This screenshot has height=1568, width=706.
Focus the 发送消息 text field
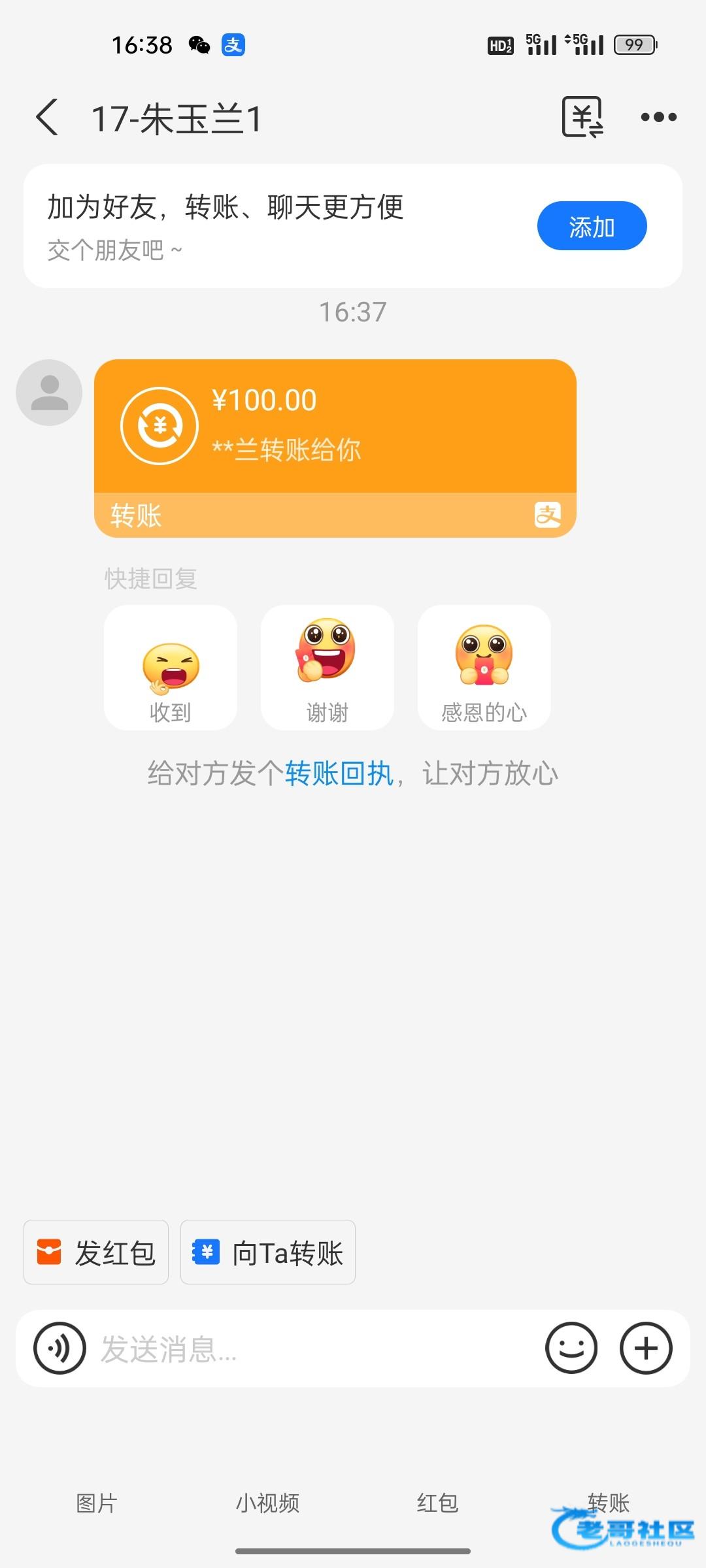point(314,1349)
